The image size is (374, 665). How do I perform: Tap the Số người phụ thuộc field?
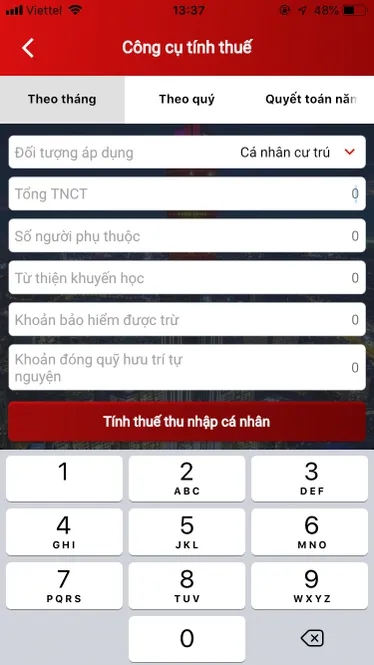click(187, 236)
